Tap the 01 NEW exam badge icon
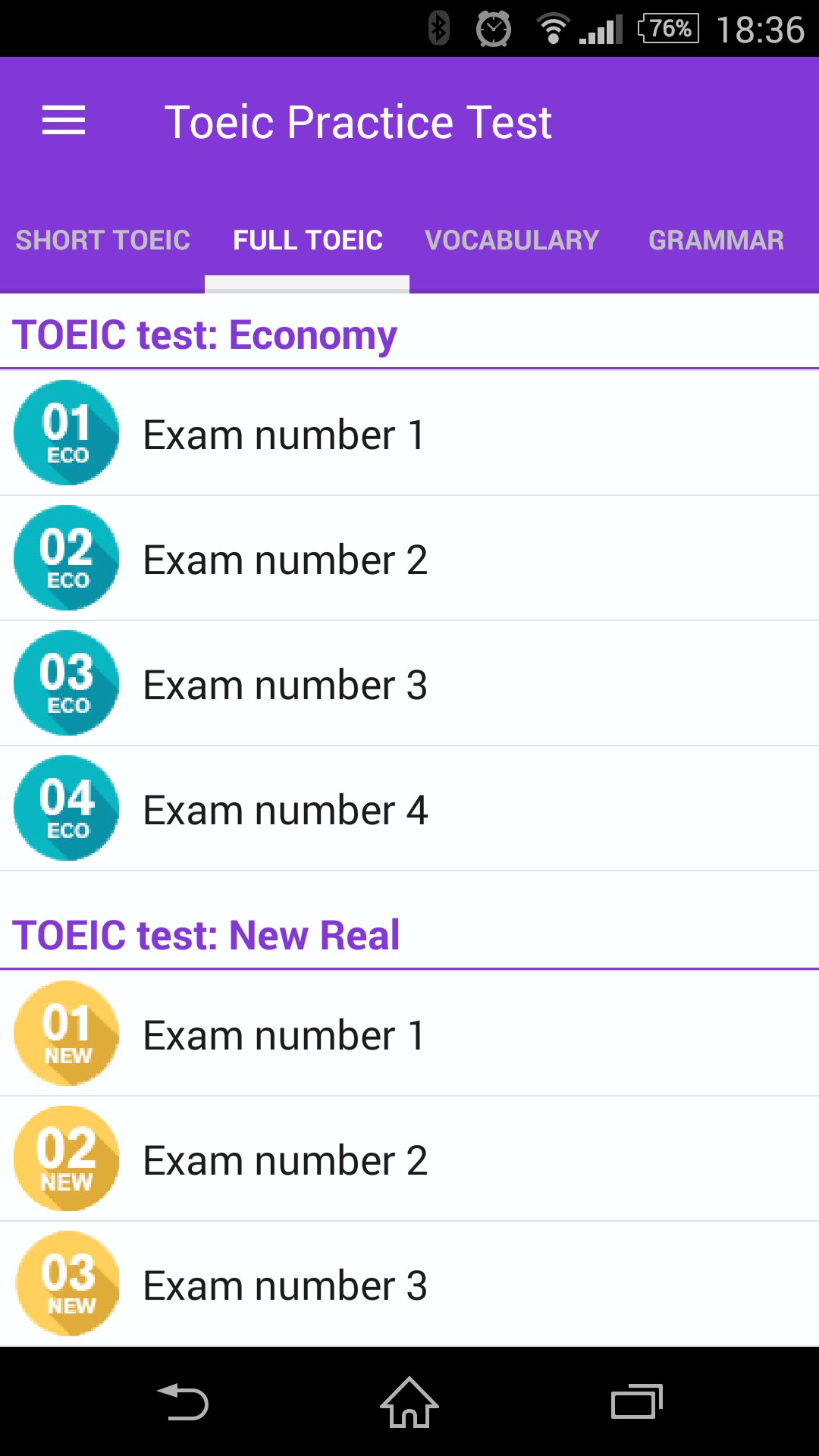The height and width of the screenshot is (1456, 819). pos(66,1033)
